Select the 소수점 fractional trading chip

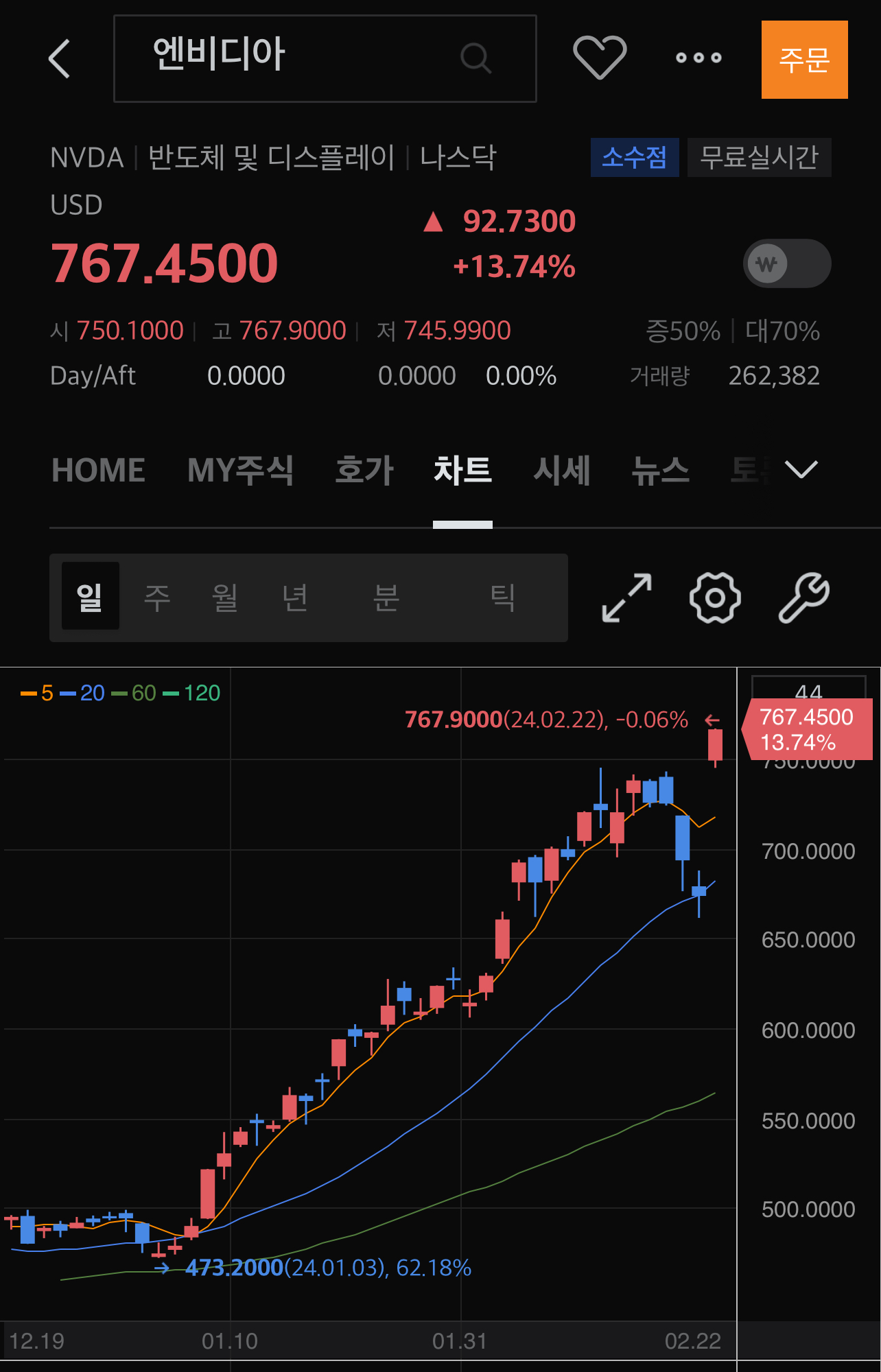tap(634, 158)
